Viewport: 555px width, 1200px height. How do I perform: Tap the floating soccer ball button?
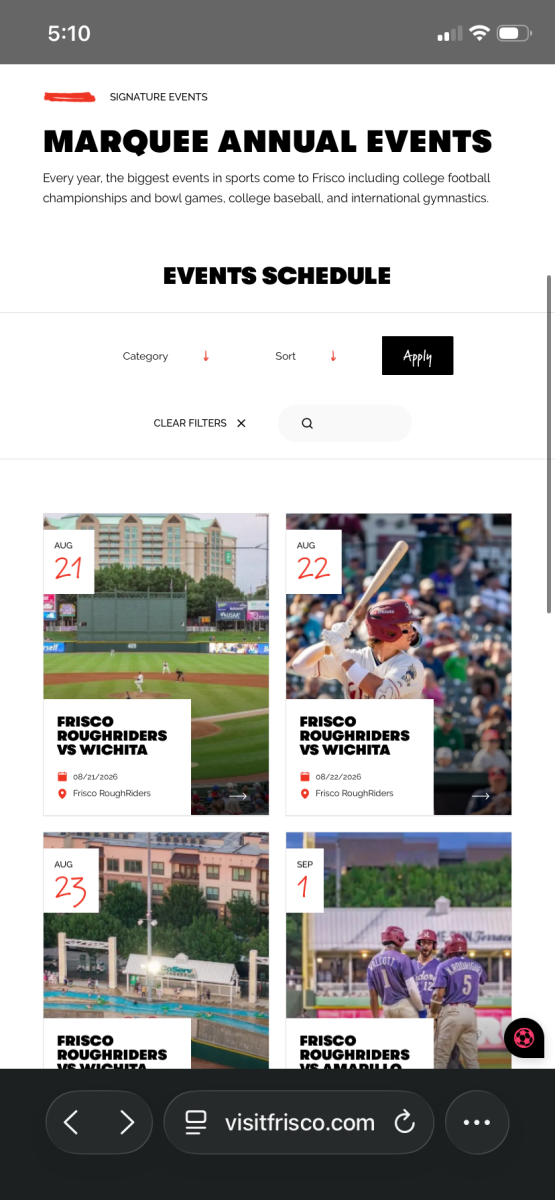point(524,1038)
